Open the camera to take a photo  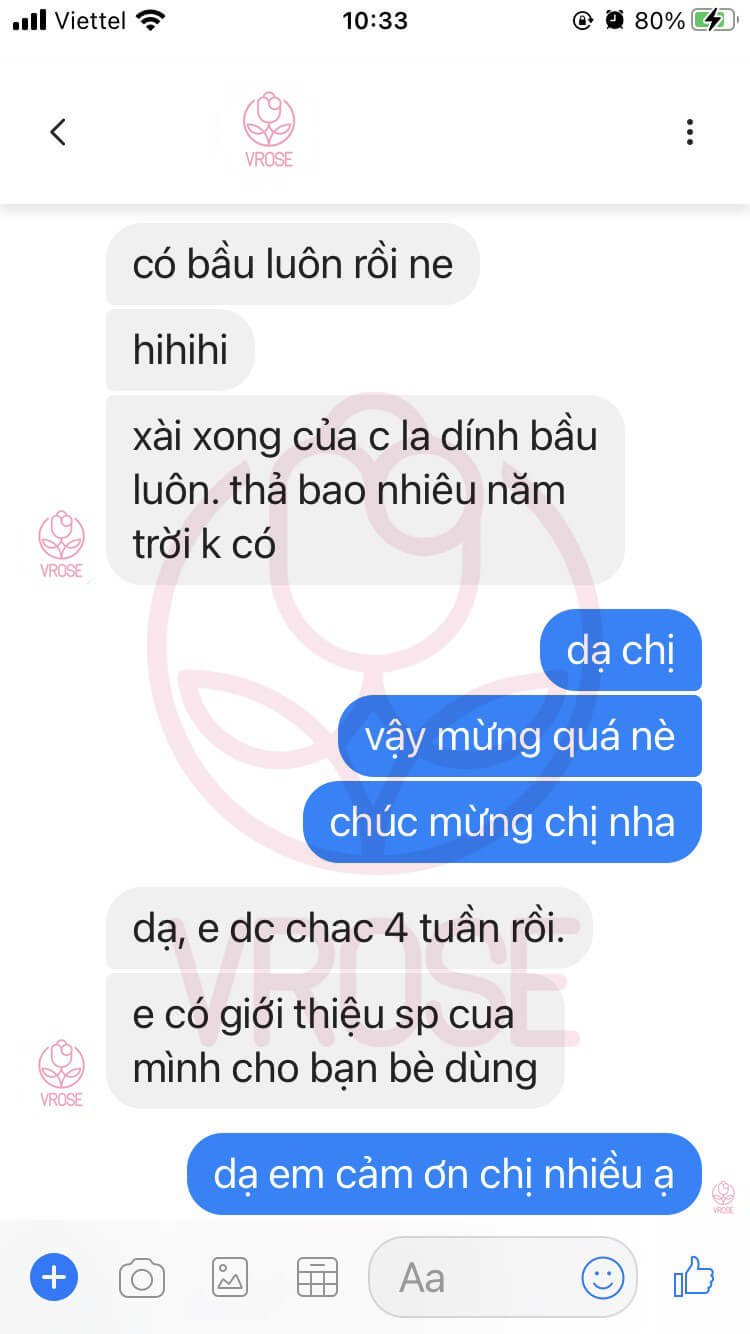tap(142, 1278)
